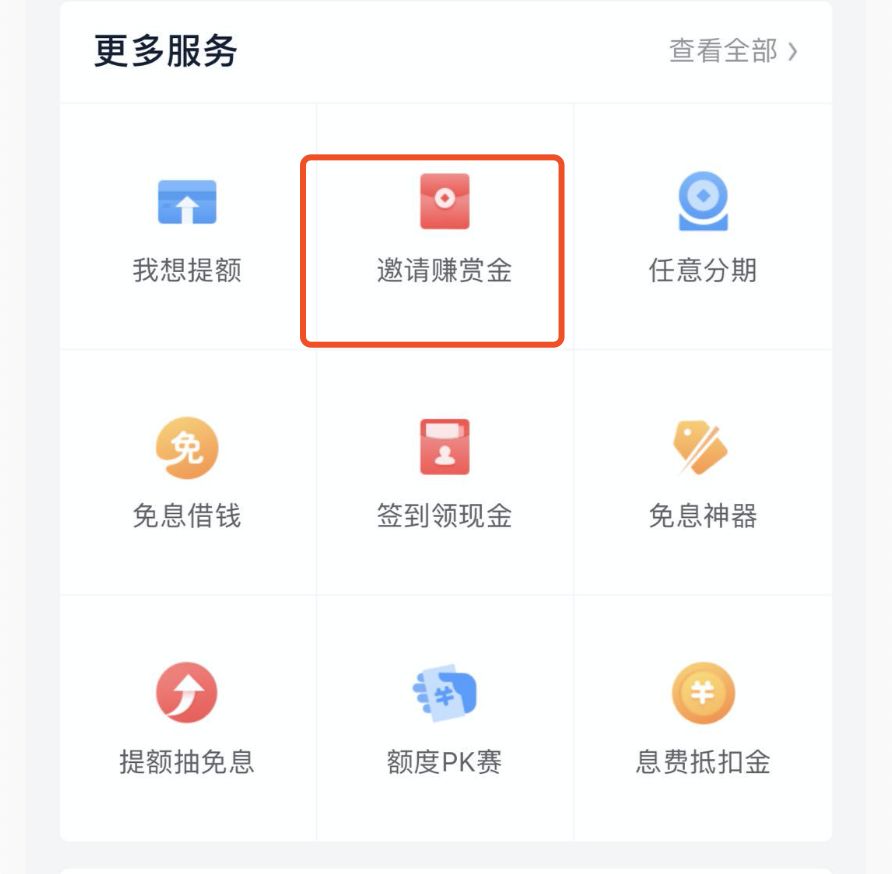The image size is (892, 874).
Task: Open the 我想提额 service
Action: [x=187, y=228]
